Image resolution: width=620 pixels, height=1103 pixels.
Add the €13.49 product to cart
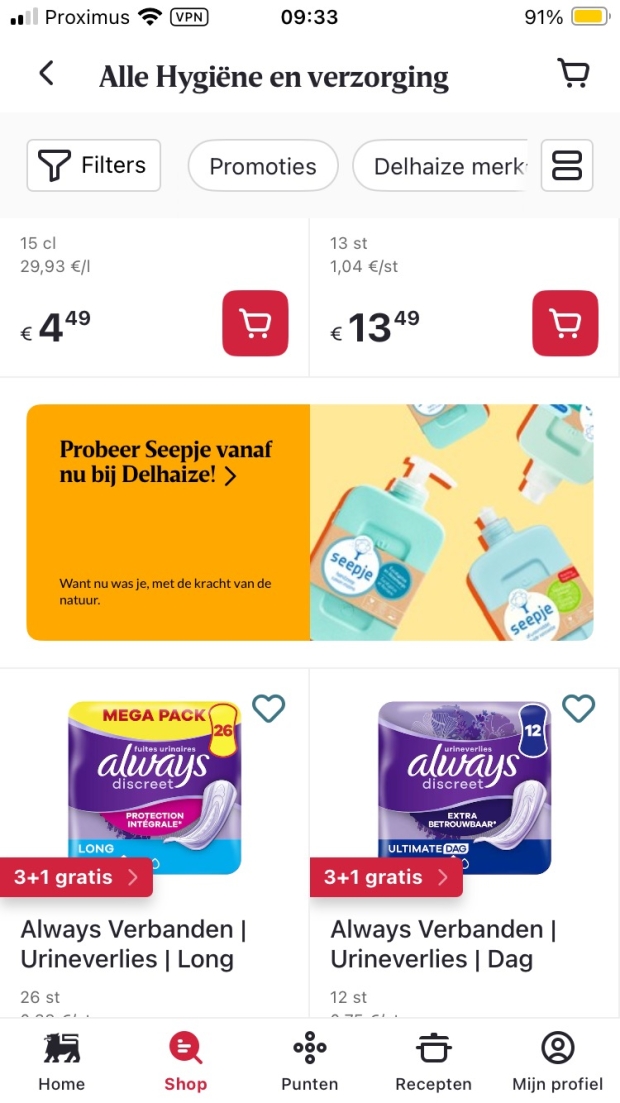coord(565,323)
